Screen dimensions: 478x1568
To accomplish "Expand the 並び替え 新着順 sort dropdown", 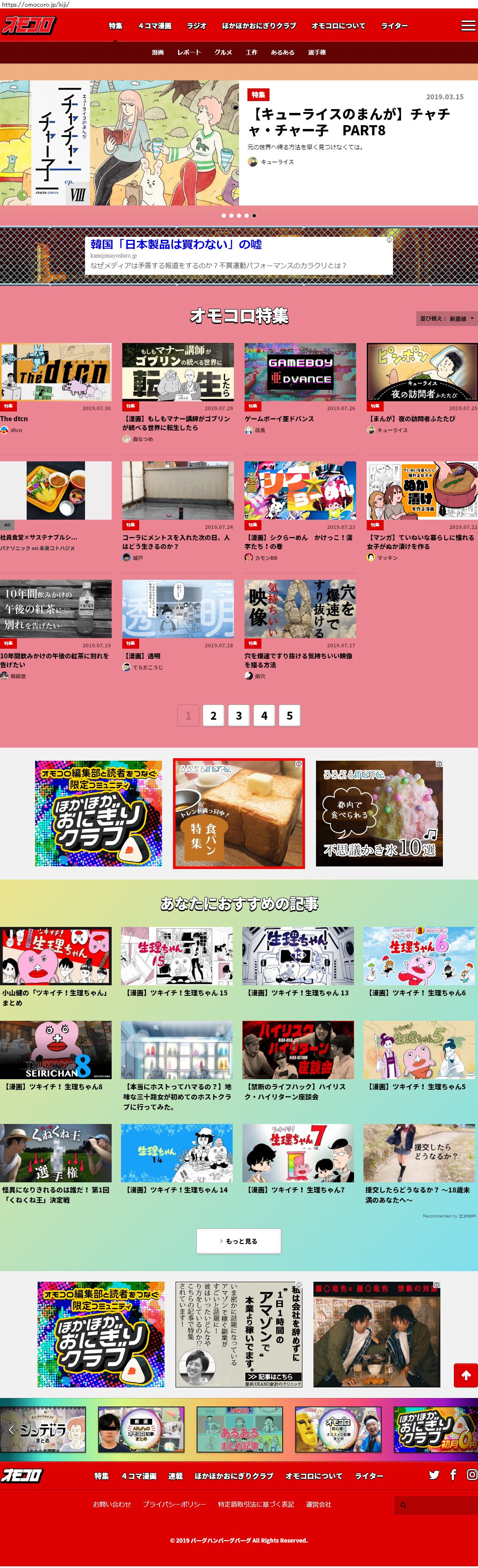I will pos(446,318).
